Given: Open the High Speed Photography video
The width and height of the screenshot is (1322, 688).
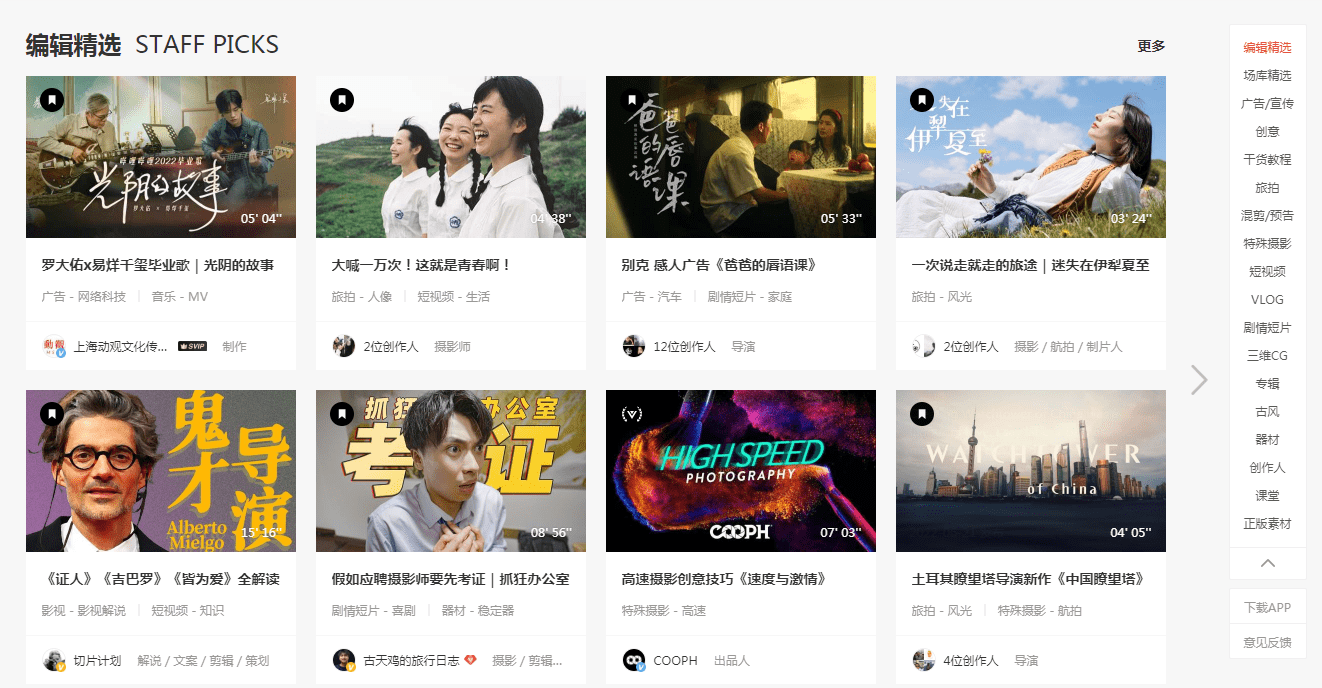Looking at the screenshot, I should pyautogui.click(x=740, y=471).
